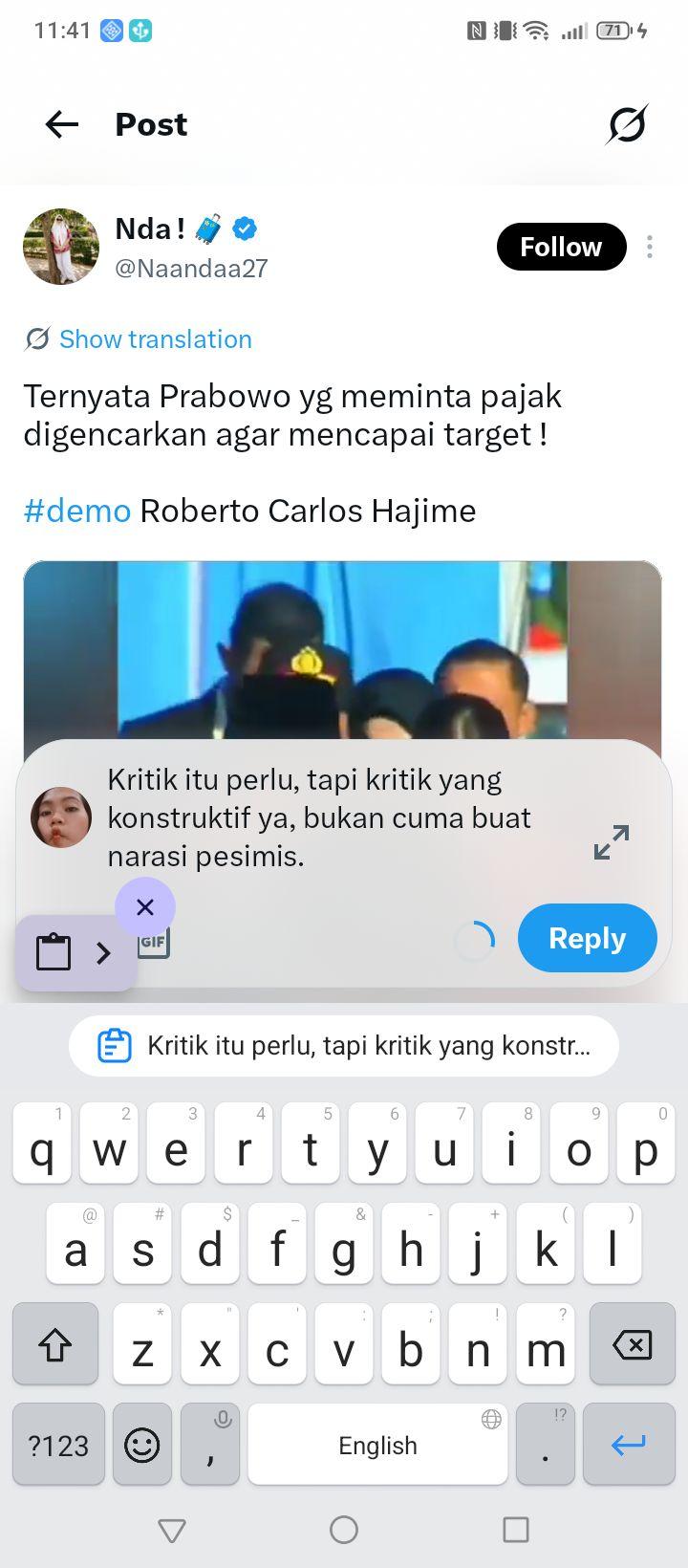Tap the keyboard return key
This screenshot has width=688, height=1568.
629,1444
